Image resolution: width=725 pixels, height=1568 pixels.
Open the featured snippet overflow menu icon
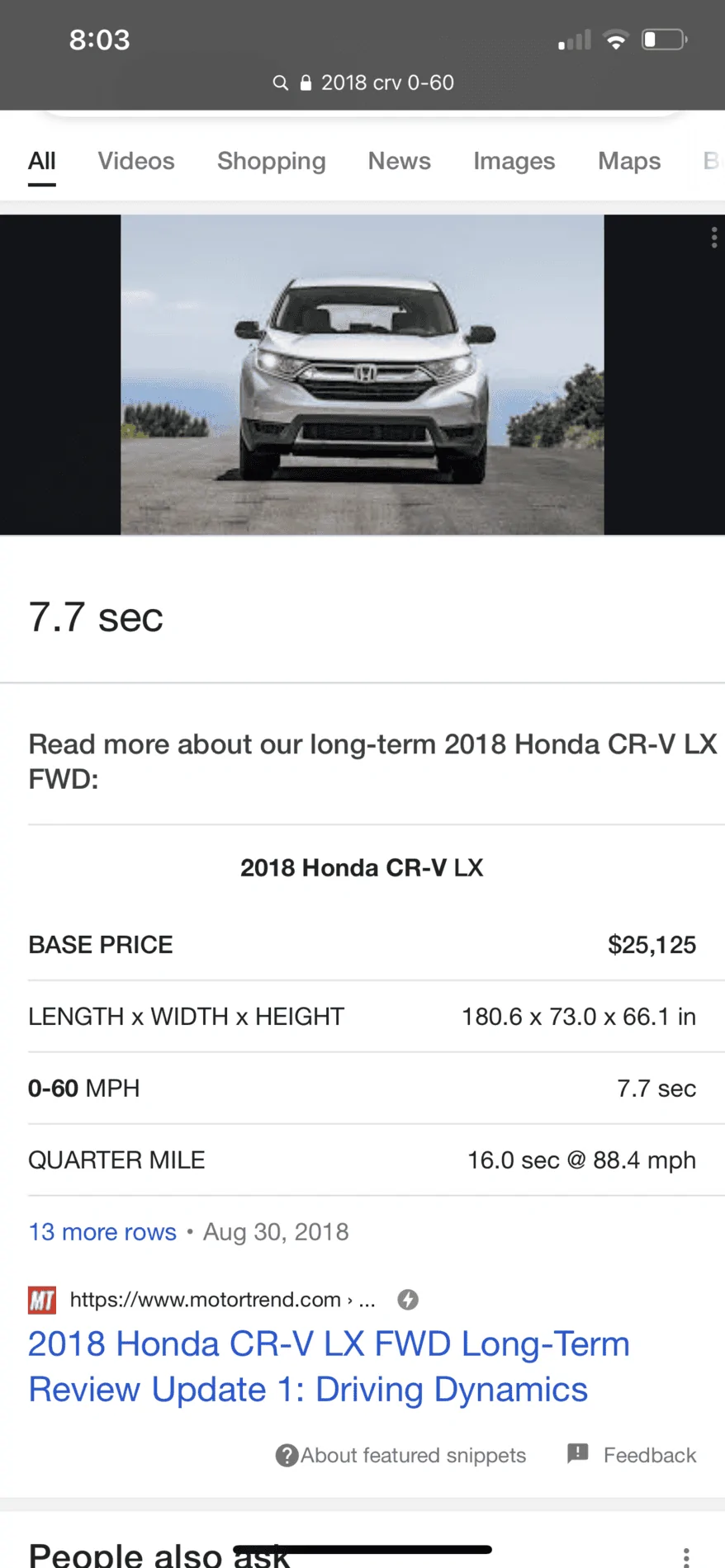click(x=713, y=238)
